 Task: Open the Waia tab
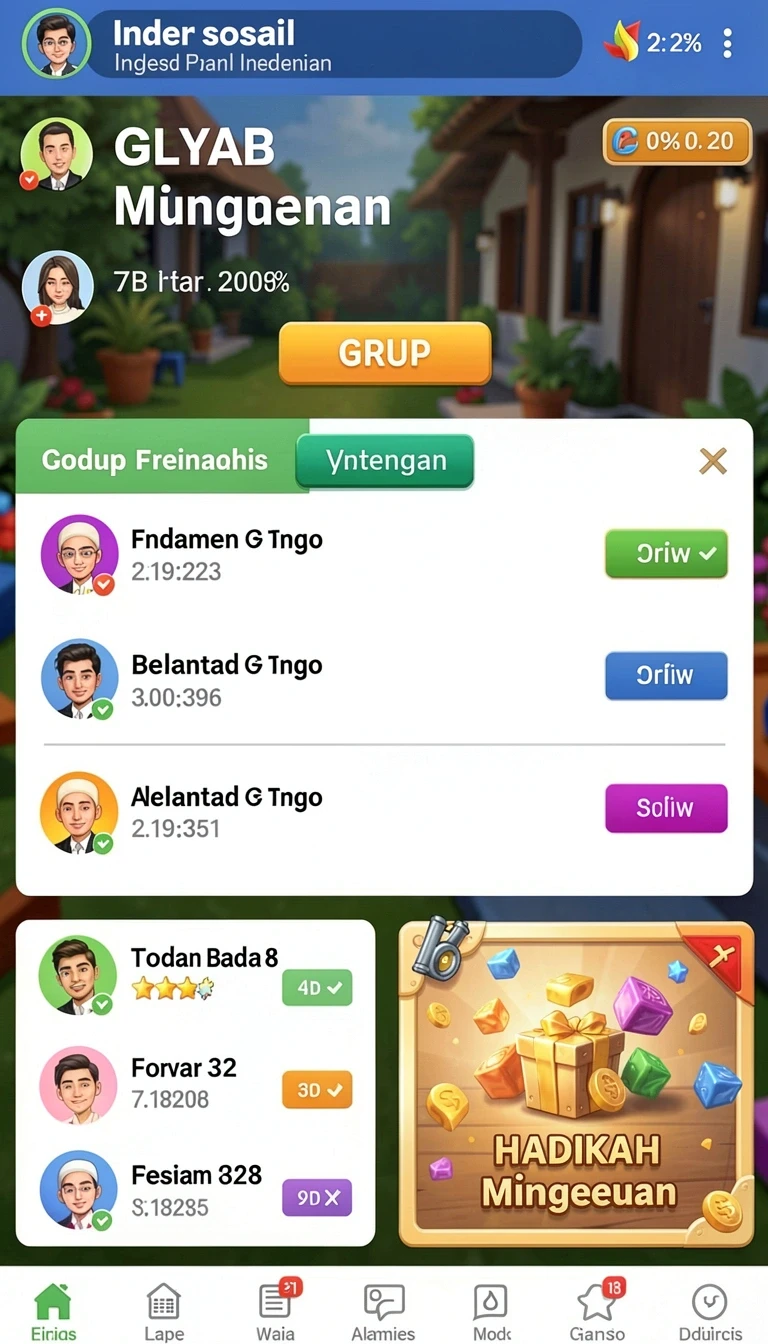tap(275, 1311)
